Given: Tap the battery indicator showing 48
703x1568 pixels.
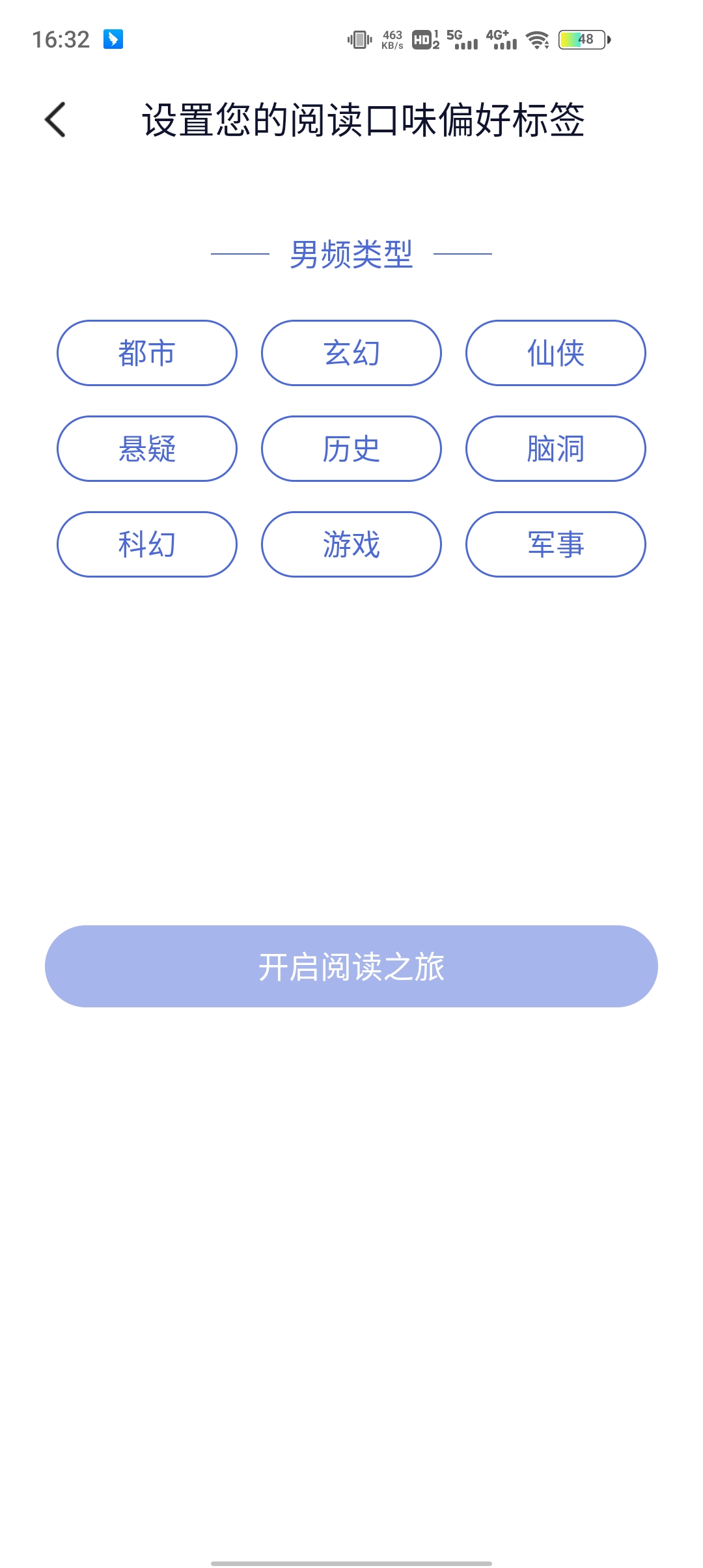Looking at the screenshot, I should [x=581, y=40].
